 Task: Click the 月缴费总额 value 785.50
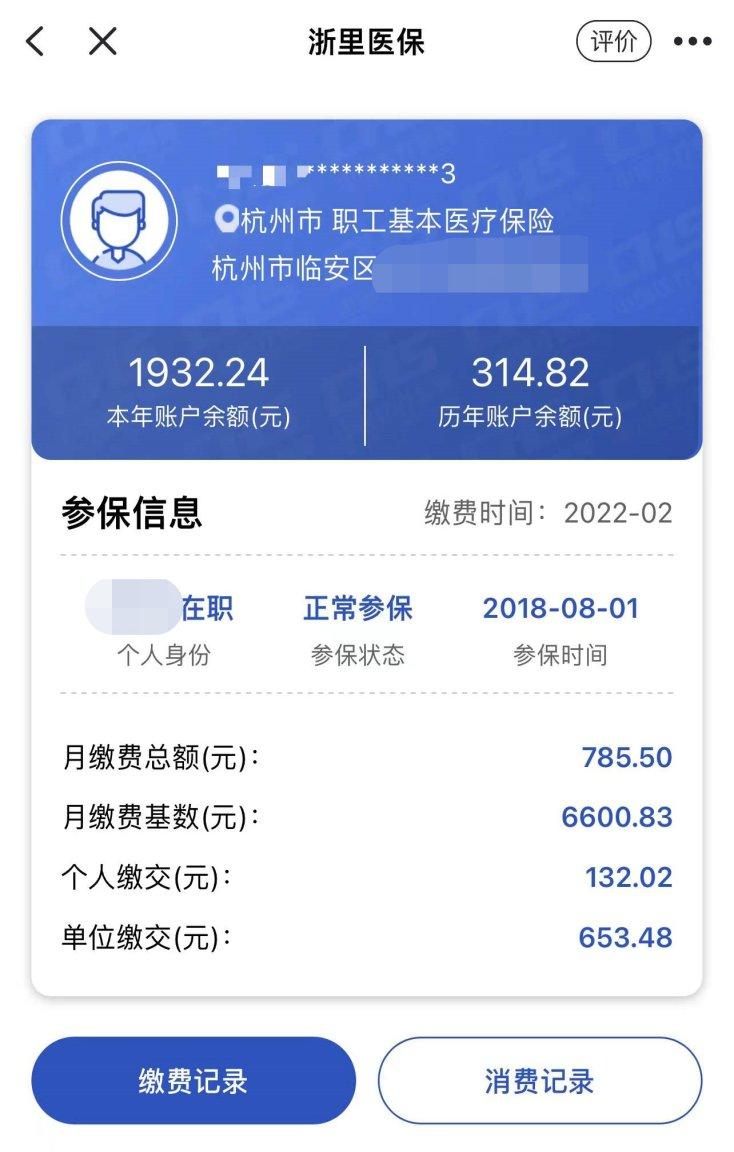628,758
